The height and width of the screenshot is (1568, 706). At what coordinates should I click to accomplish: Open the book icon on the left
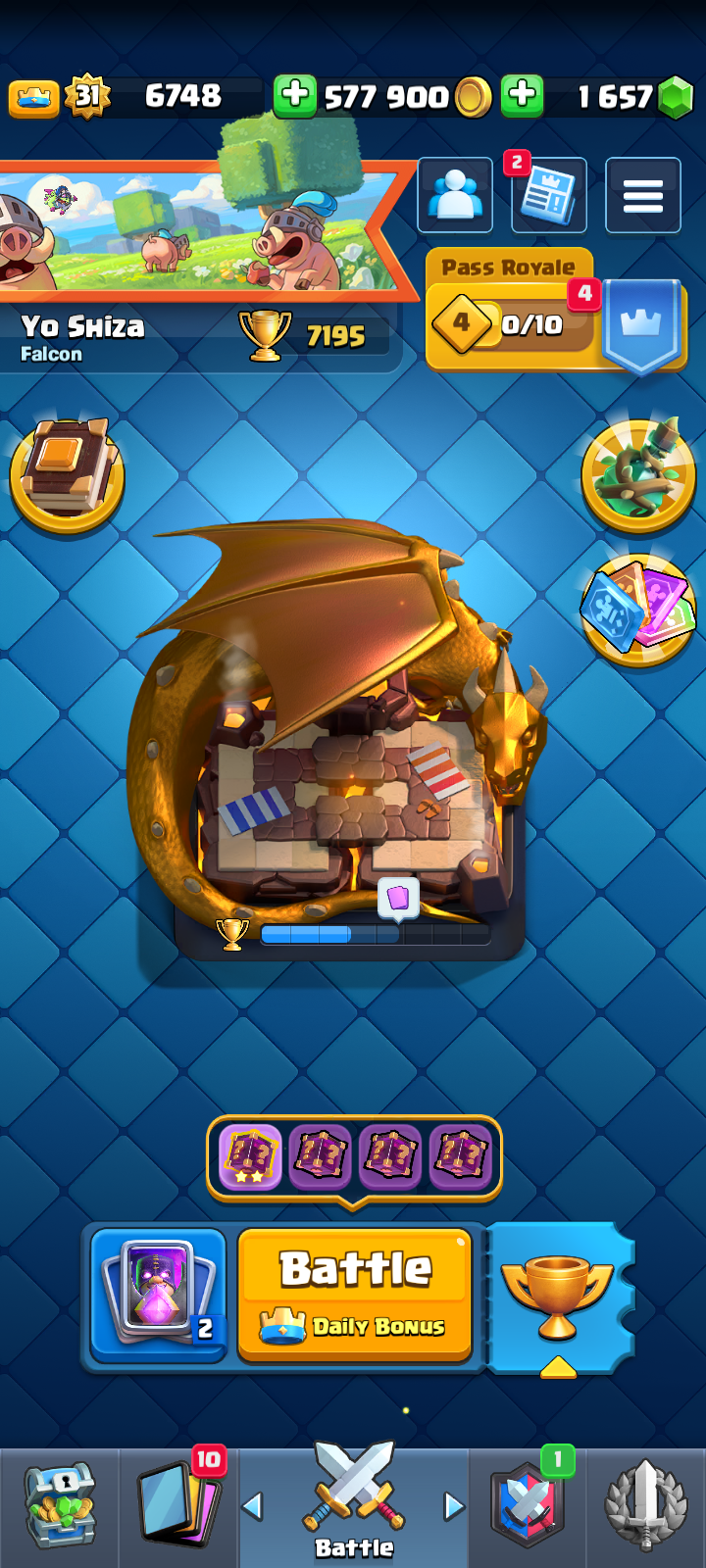67,474
